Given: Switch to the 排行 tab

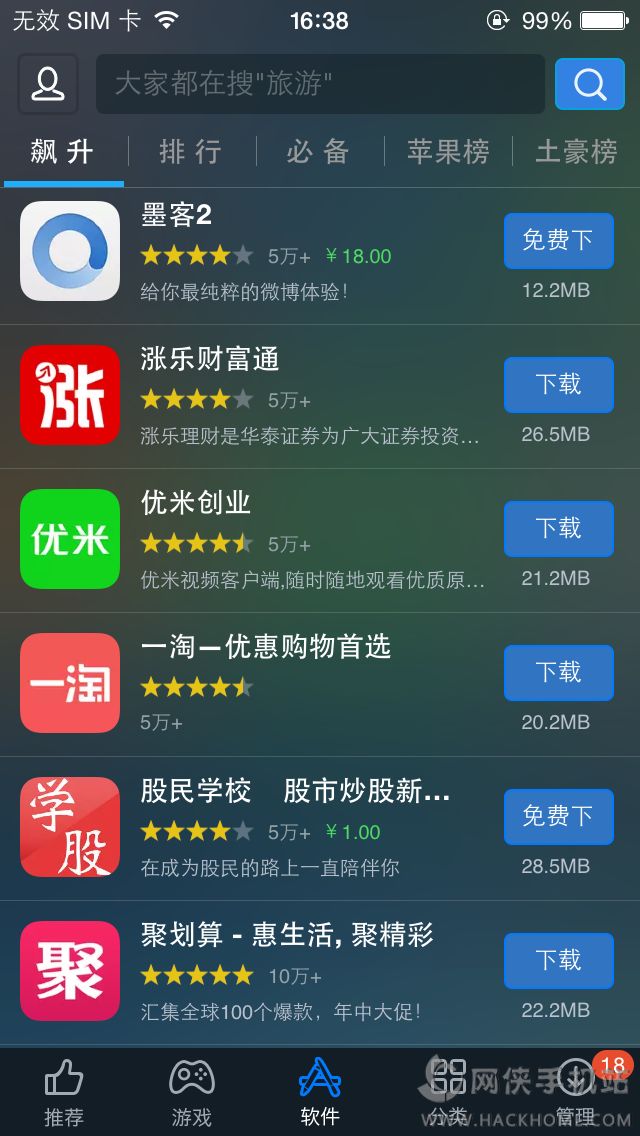Looking at the screenshot, I should pos(190,152).
